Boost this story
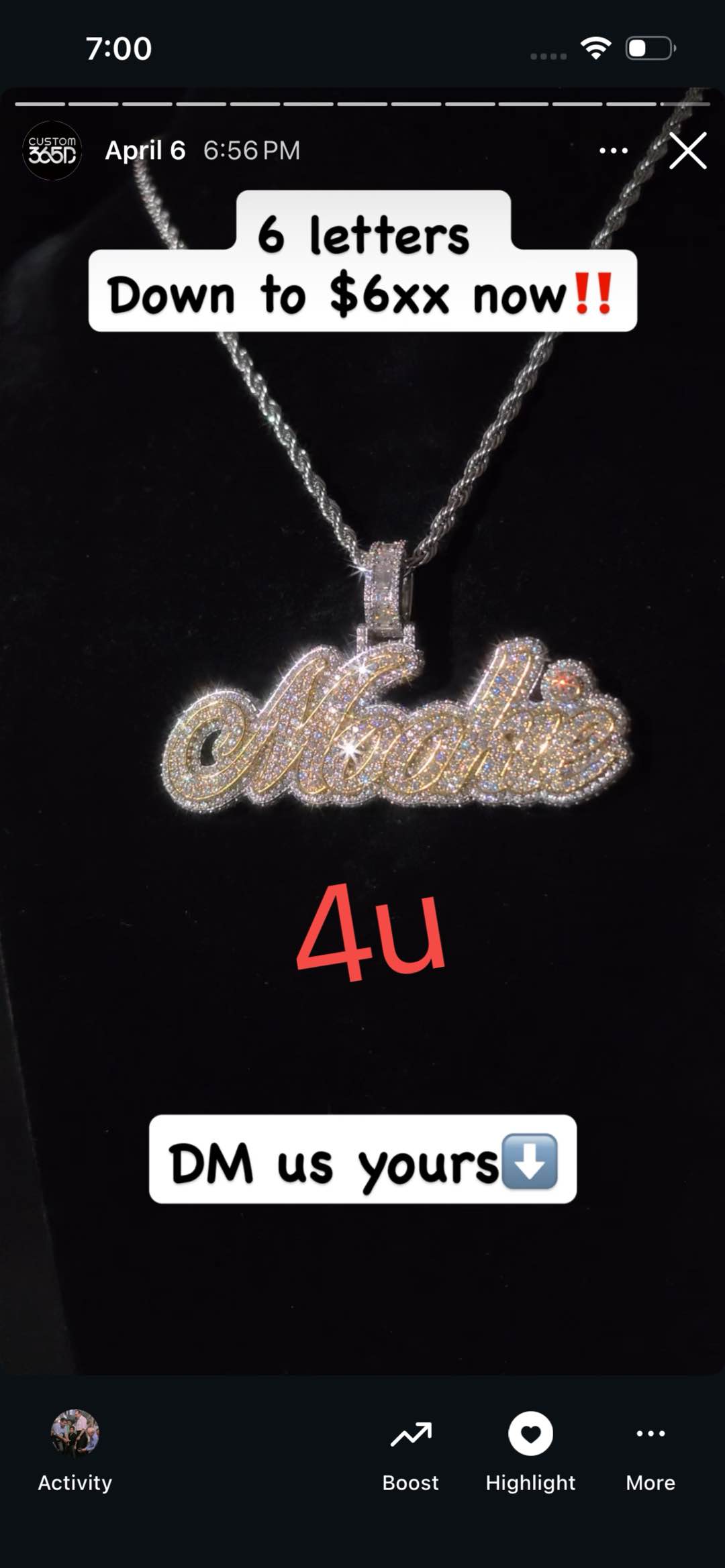Screen dimensions: 725x1568 (410, 1449)
